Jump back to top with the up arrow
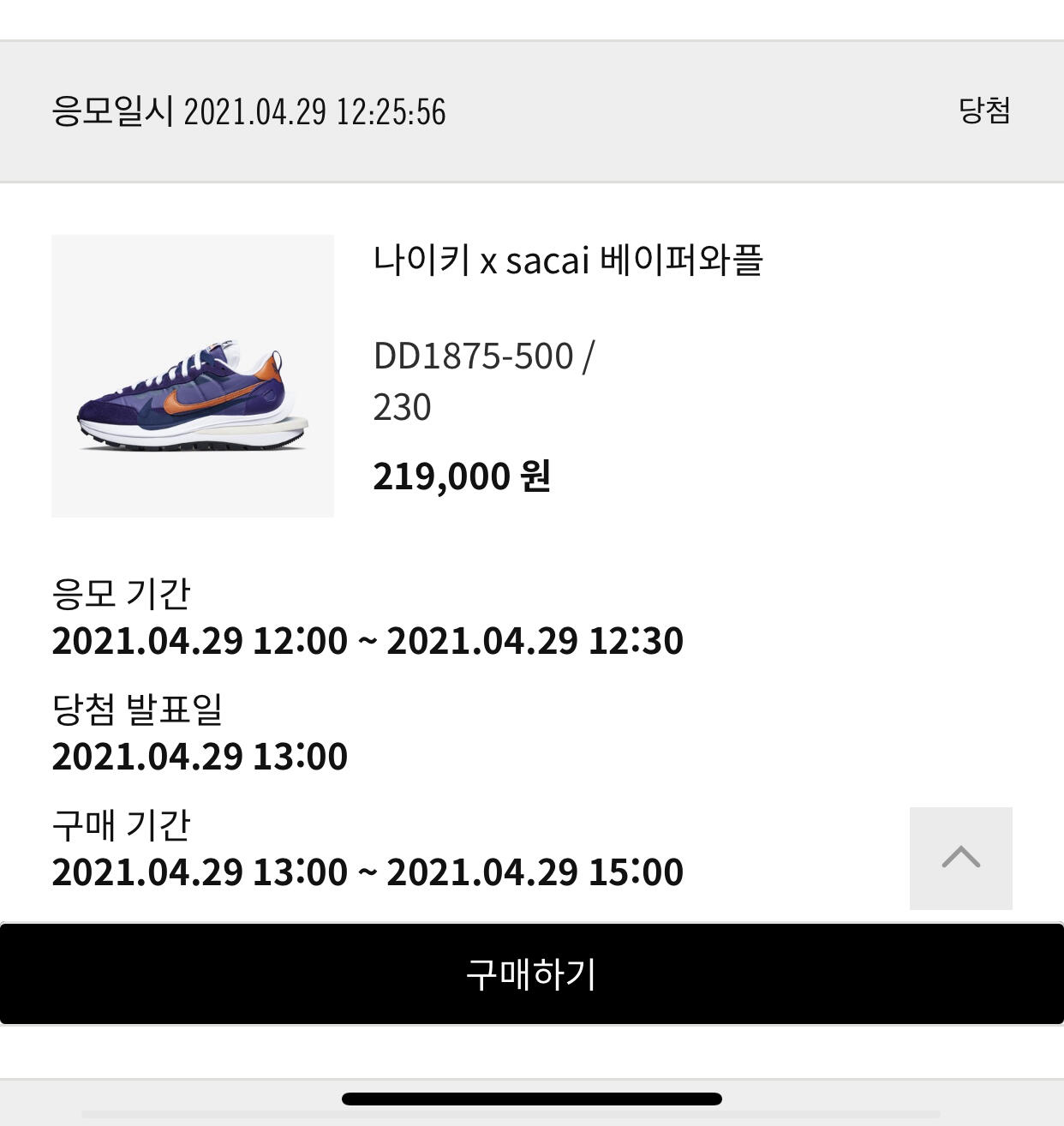 [960, 858]
